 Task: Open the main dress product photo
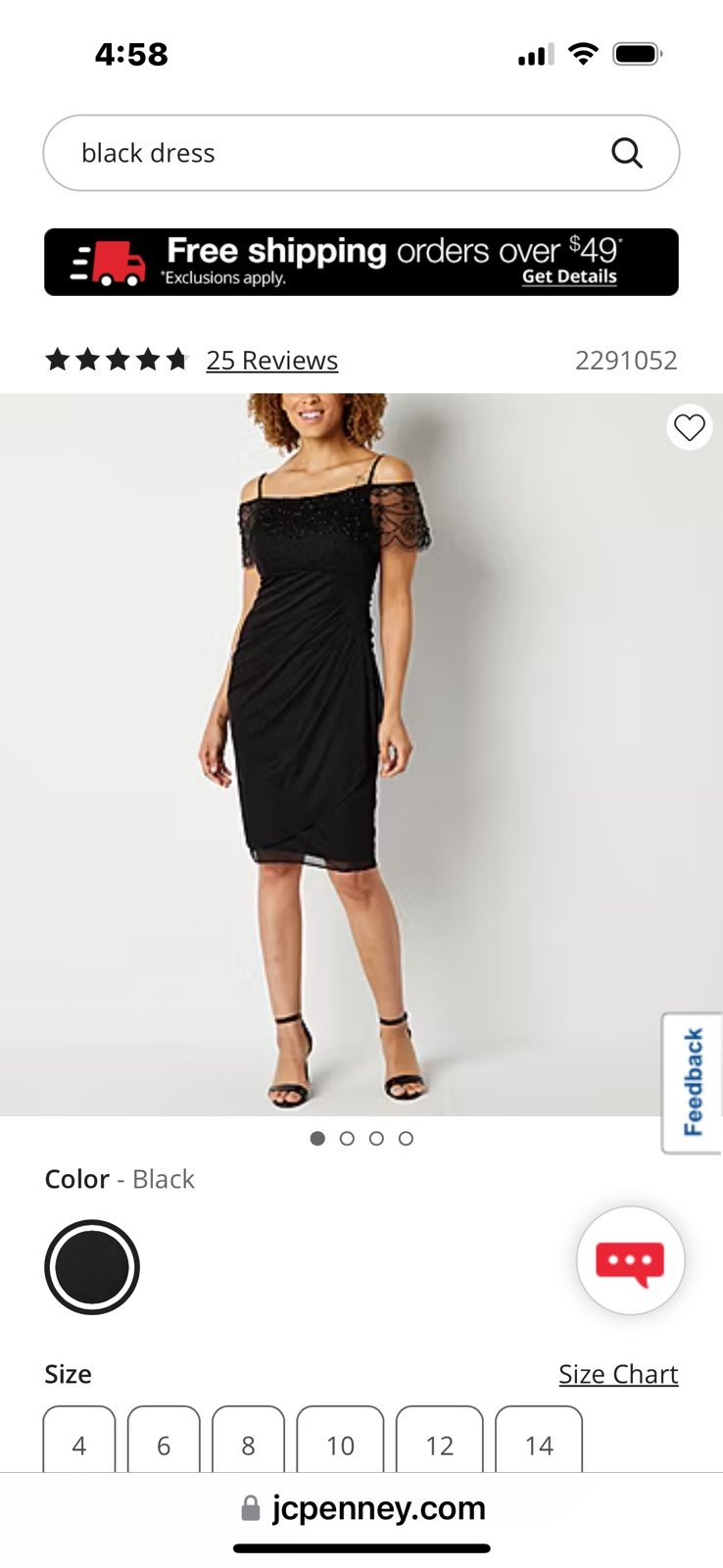[x=361, y=755]
